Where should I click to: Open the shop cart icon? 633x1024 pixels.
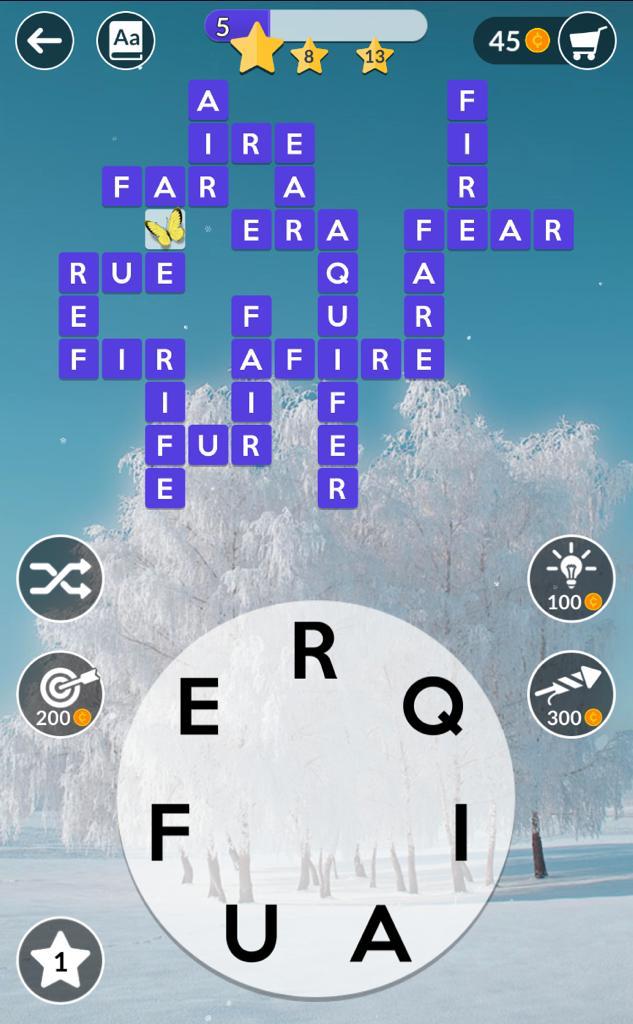[x=587, y=41]
